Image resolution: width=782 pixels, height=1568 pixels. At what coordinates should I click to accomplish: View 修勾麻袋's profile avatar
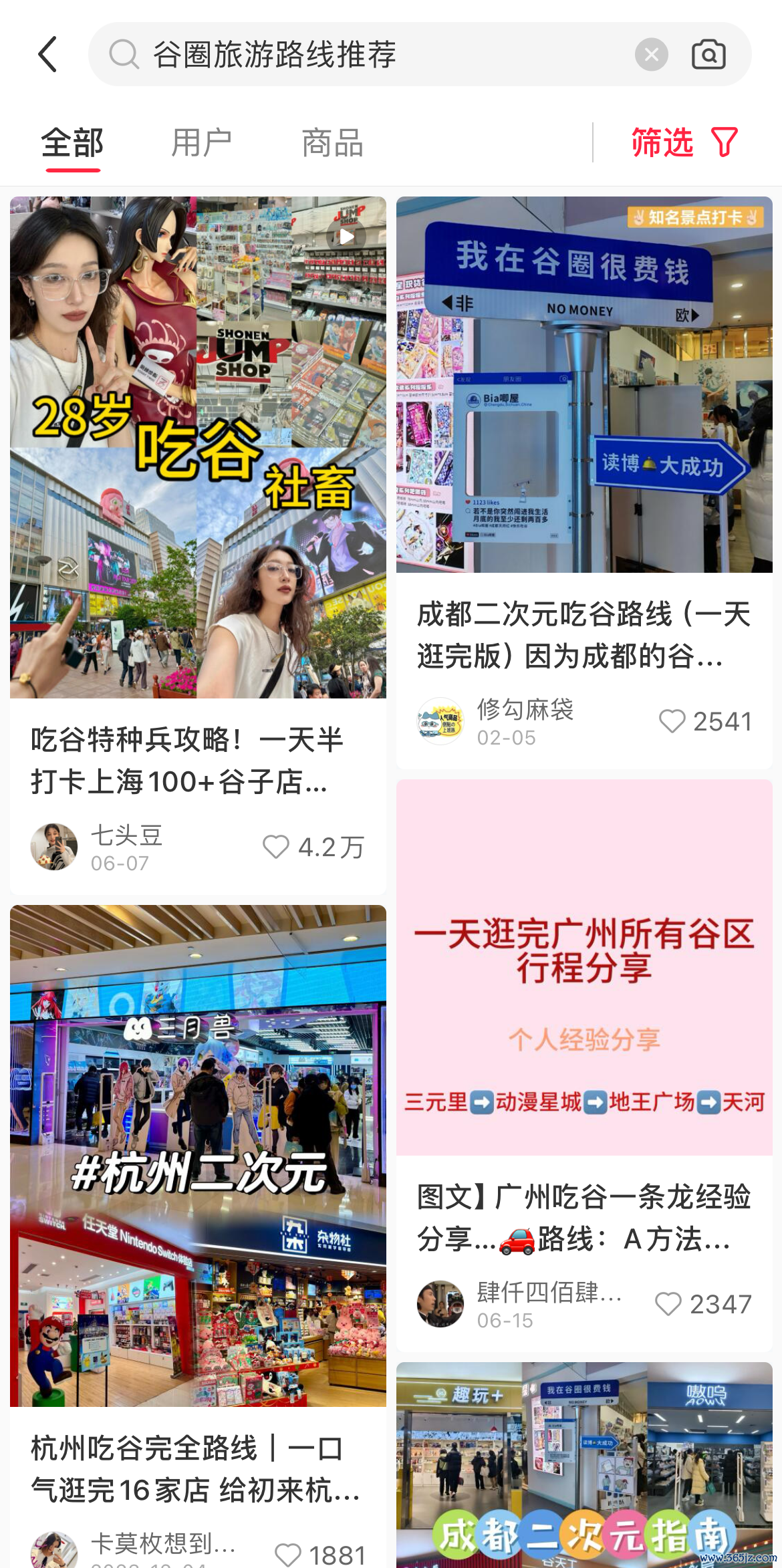(440, 721)
